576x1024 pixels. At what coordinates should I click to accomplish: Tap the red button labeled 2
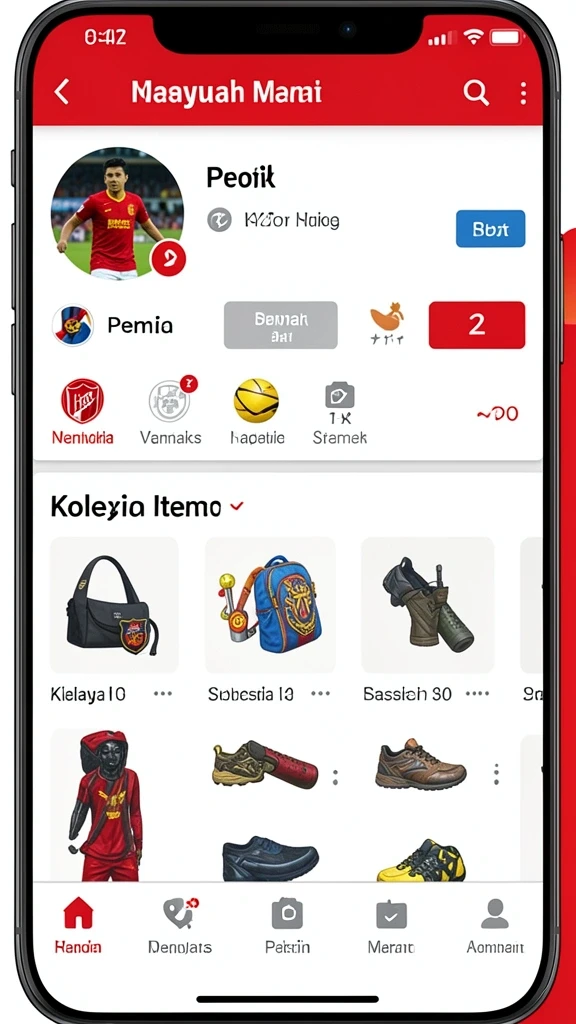477,325
